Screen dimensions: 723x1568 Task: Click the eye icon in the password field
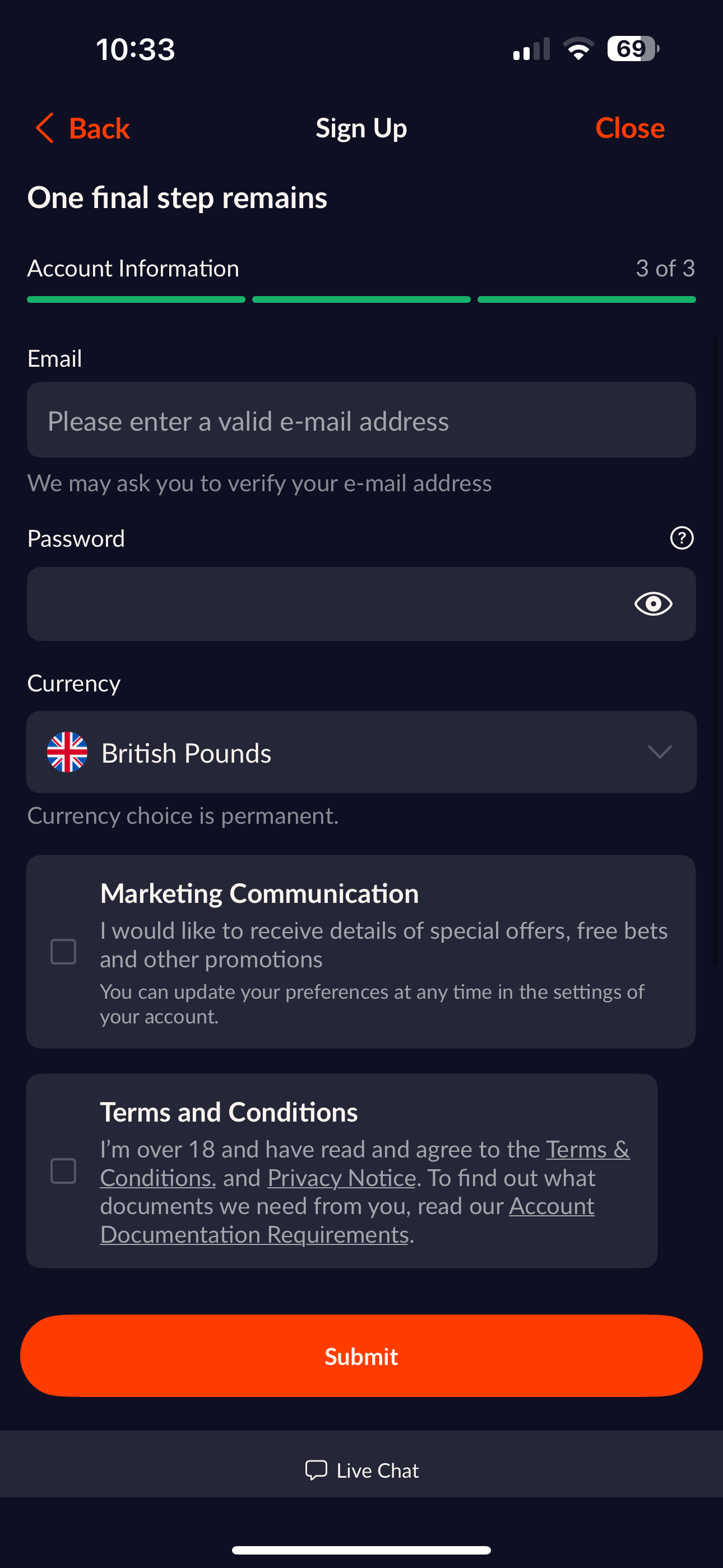point(653,604)
